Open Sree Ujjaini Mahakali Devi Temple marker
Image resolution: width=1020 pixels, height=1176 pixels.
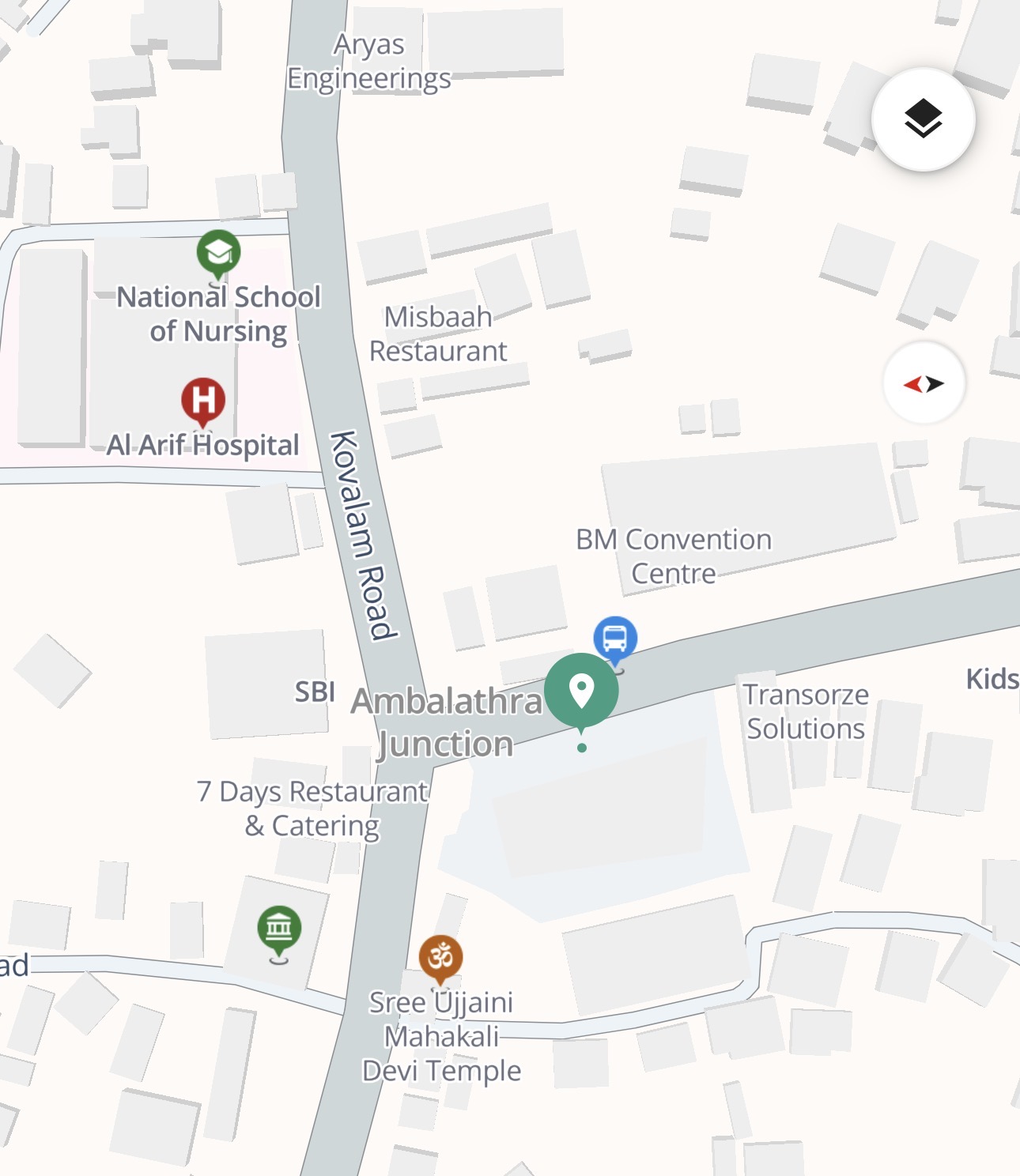440,958
